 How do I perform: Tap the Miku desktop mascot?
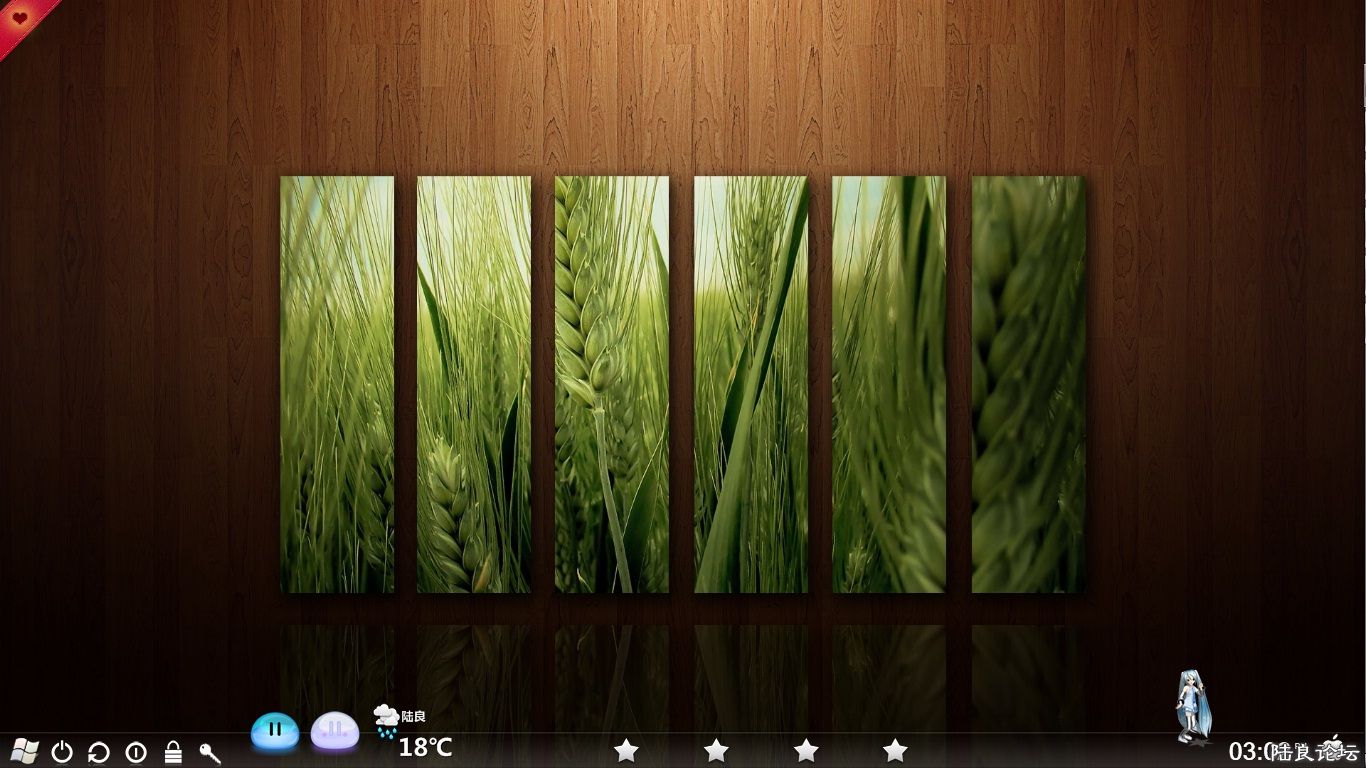pyautogui.click(x=1192, y=707)
